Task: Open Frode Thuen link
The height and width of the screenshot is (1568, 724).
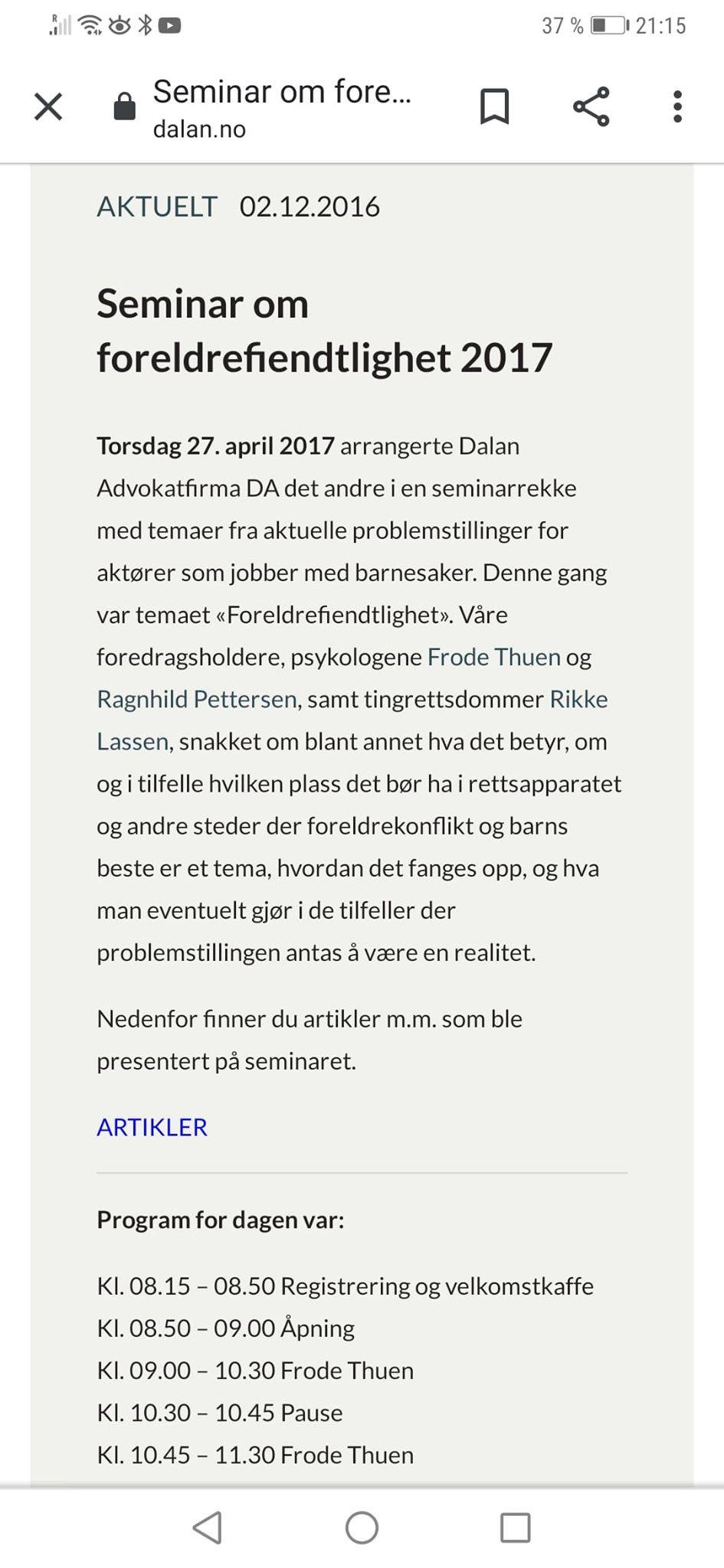Action: click(x=493, y=657)
